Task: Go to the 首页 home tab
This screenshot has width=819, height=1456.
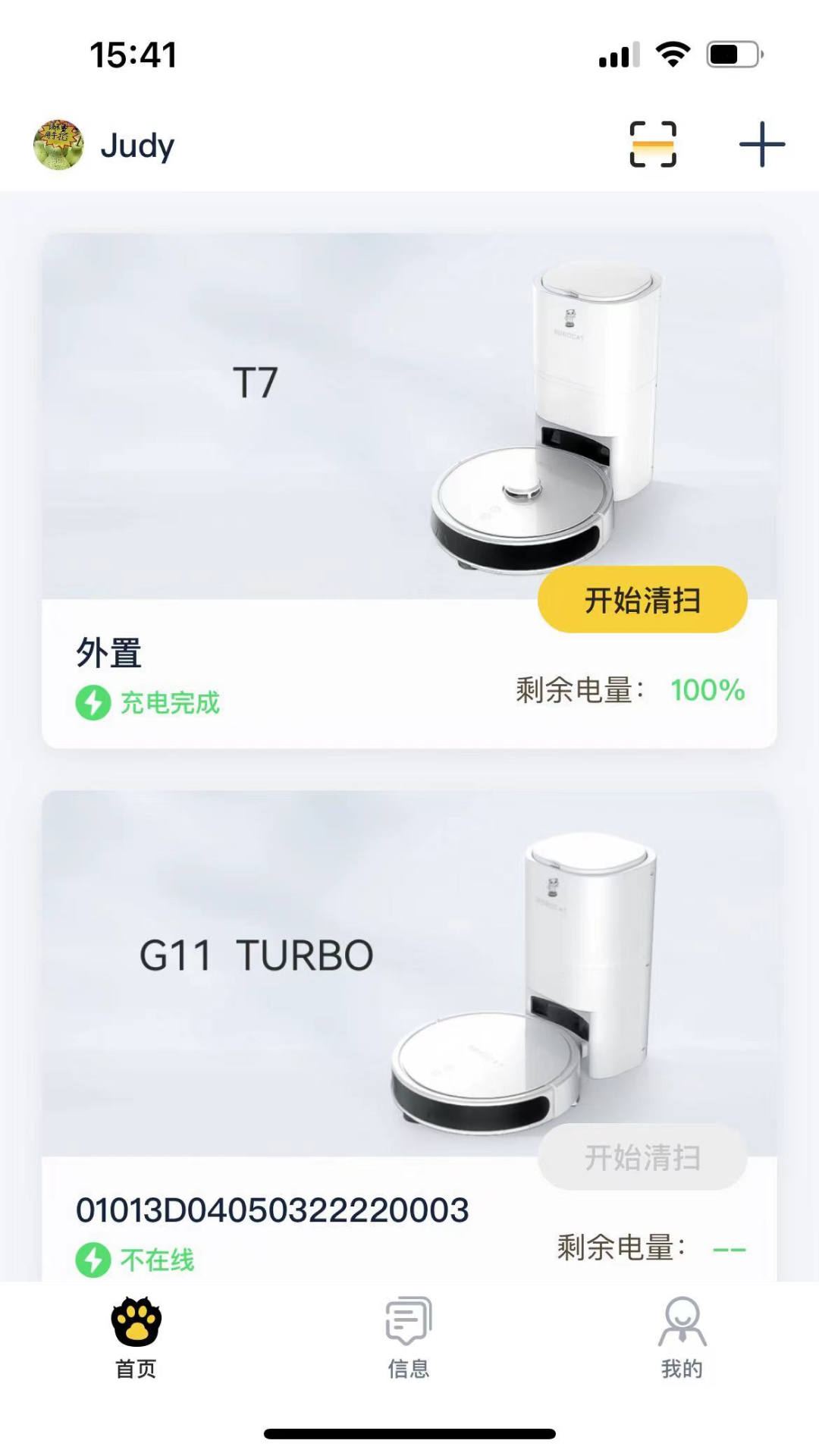Action: click(x=136, y=1337)
